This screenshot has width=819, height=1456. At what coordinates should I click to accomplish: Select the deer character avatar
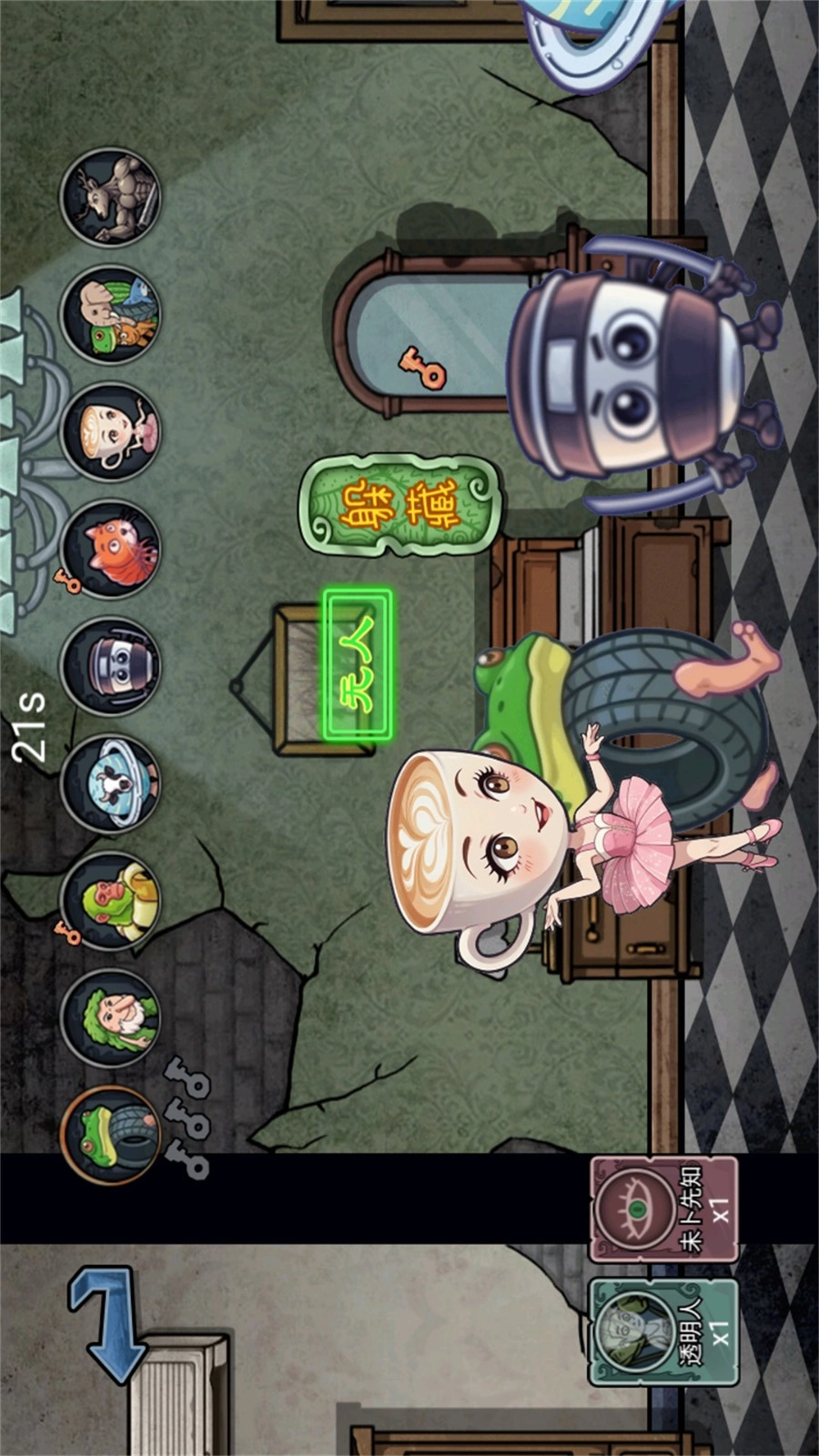(111, 197)
